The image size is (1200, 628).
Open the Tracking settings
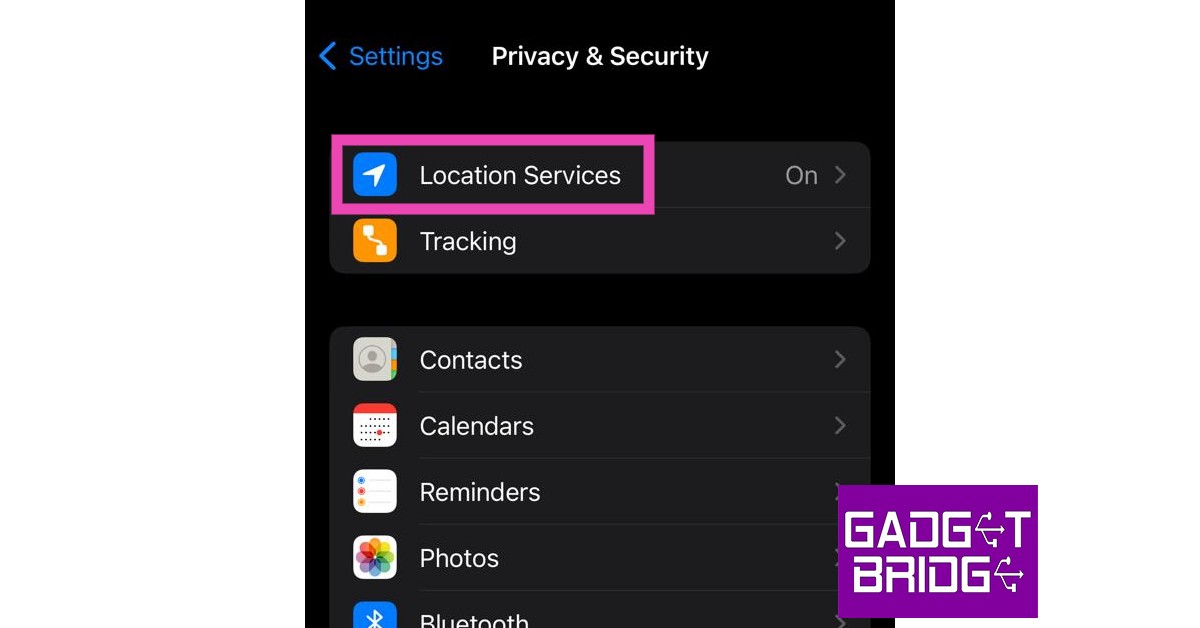click(x=598, y=241)
